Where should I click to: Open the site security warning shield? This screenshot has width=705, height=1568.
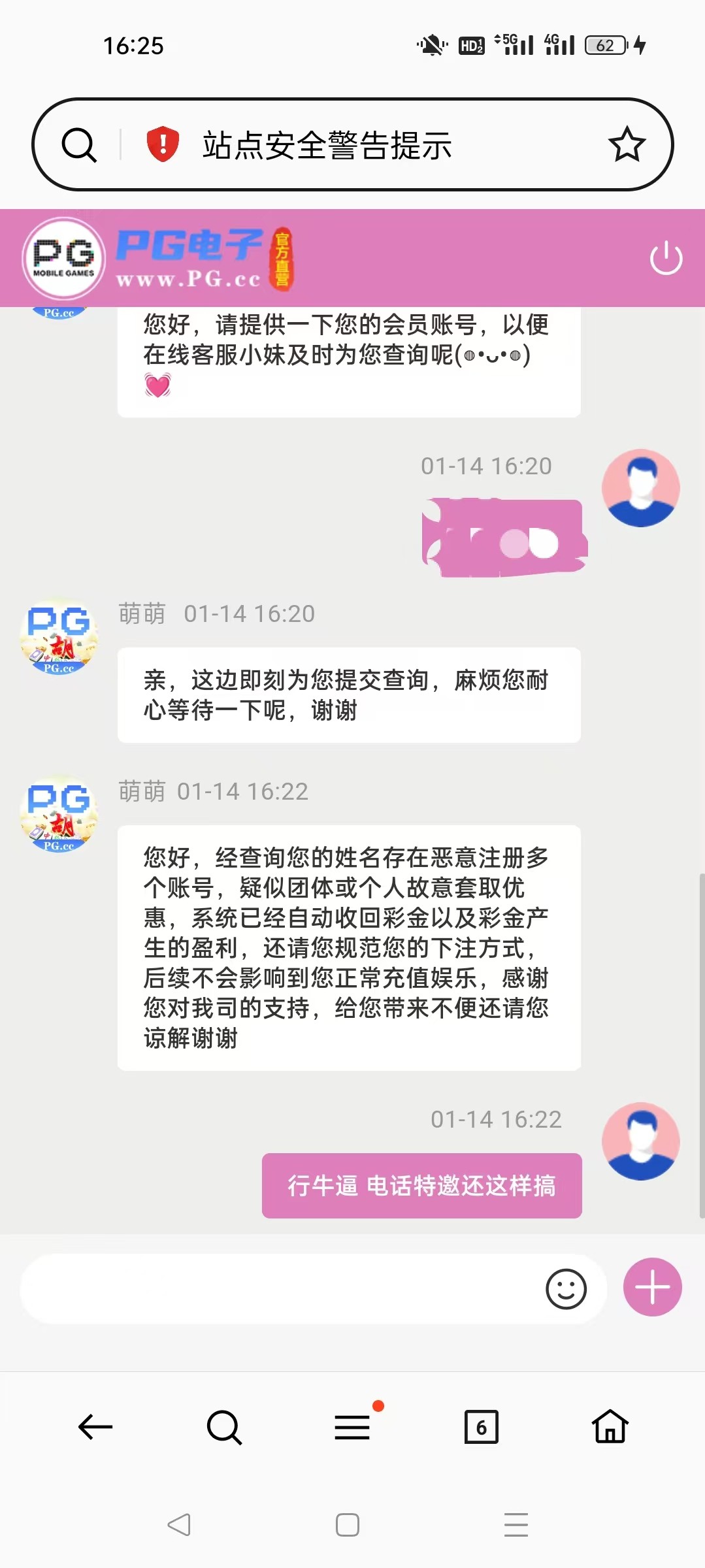[163, 144]
